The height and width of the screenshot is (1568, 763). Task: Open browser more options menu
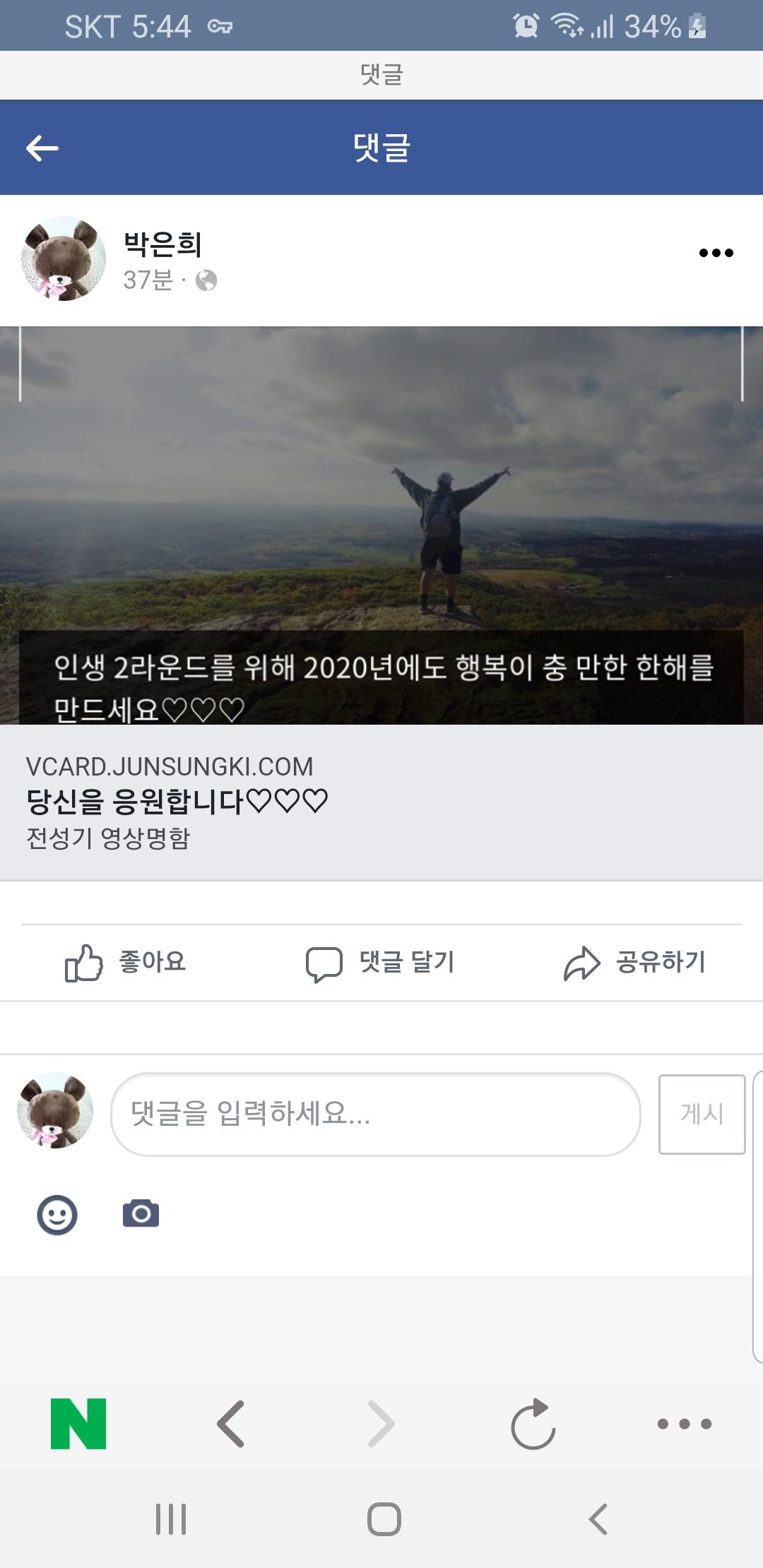coord(684,1423)
